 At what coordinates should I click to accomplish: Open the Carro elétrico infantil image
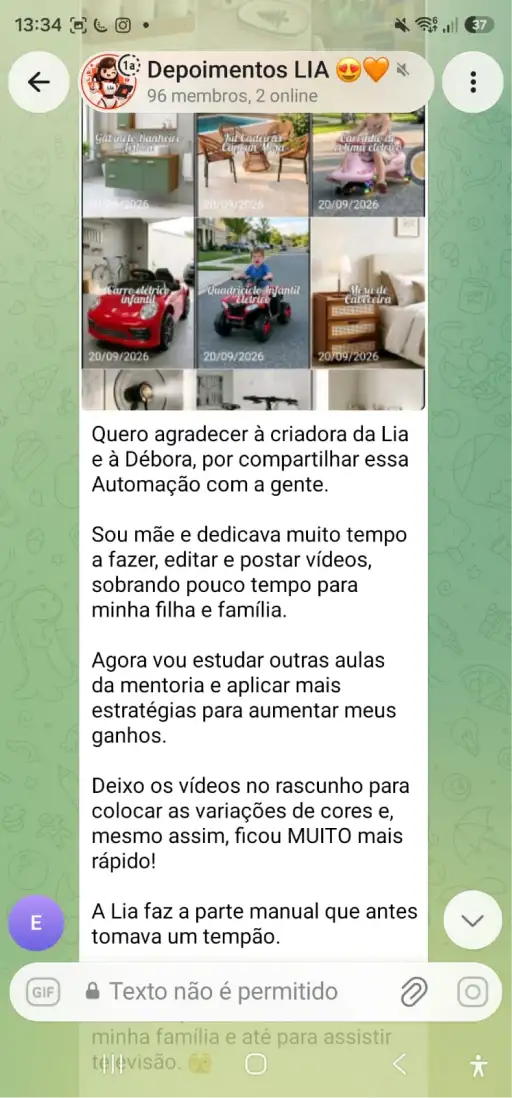point(138,293)
